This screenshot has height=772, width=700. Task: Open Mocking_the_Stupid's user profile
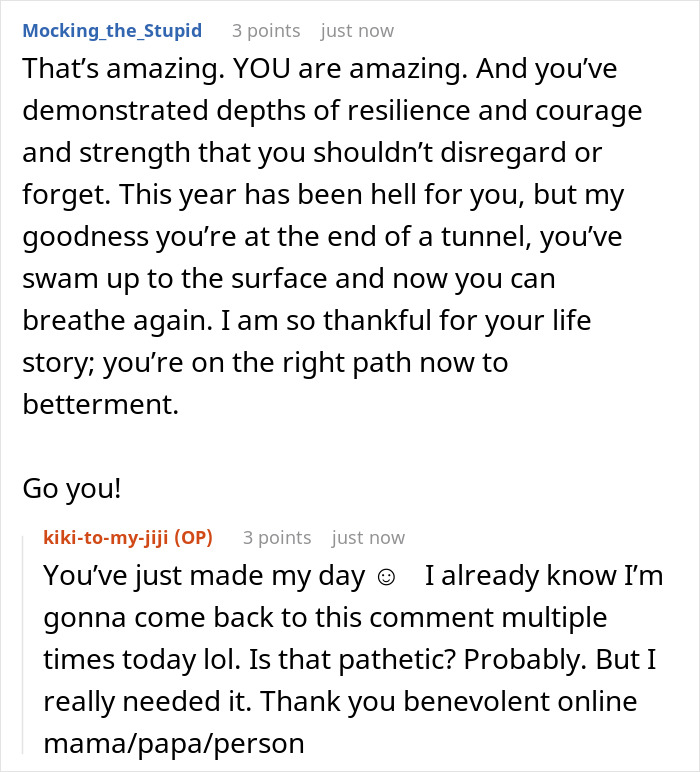tap(112, 30)
